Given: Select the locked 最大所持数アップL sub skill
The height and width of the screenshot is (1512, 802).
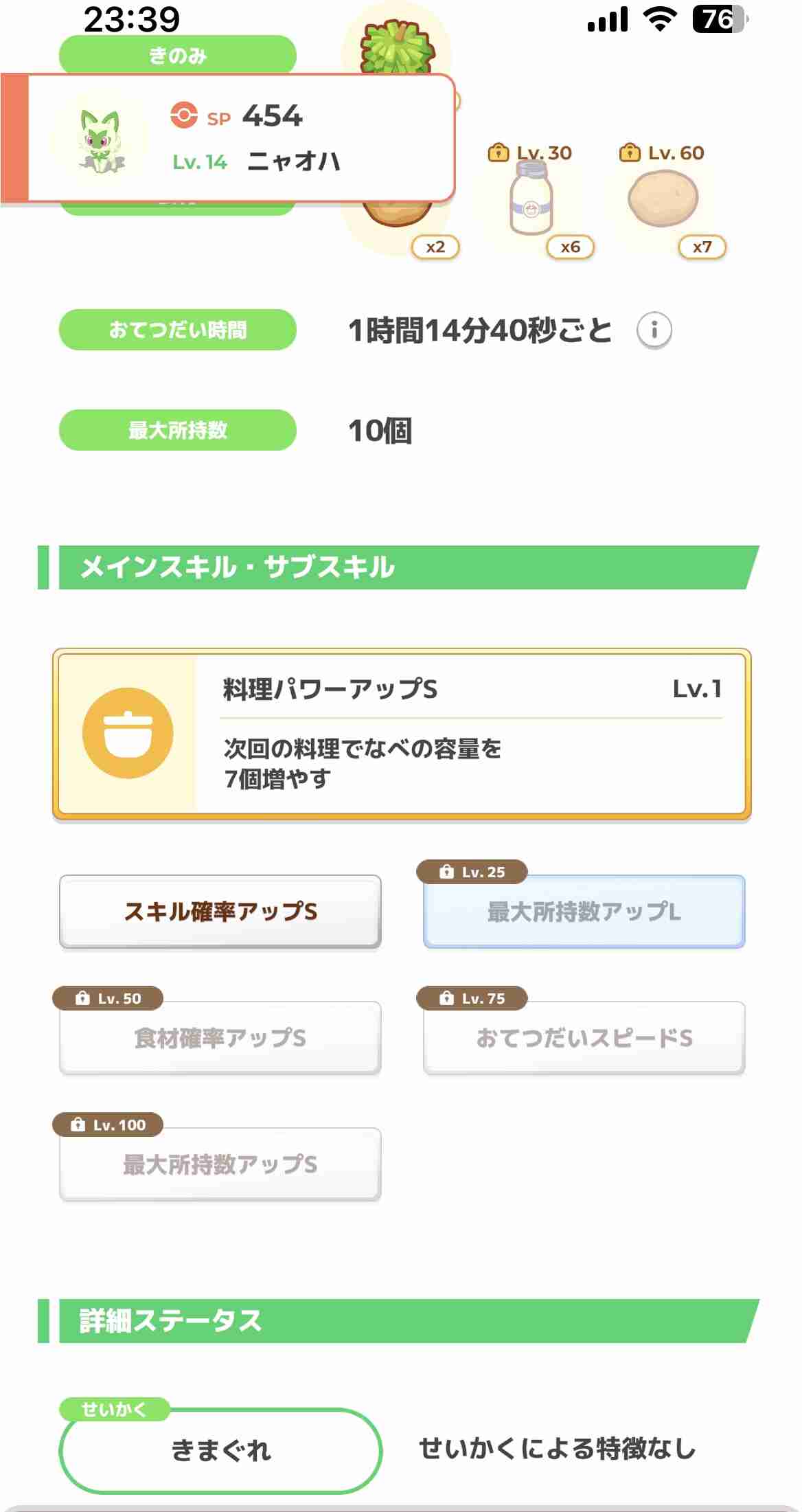Looking at the screenshot, I should click(584, 912).
